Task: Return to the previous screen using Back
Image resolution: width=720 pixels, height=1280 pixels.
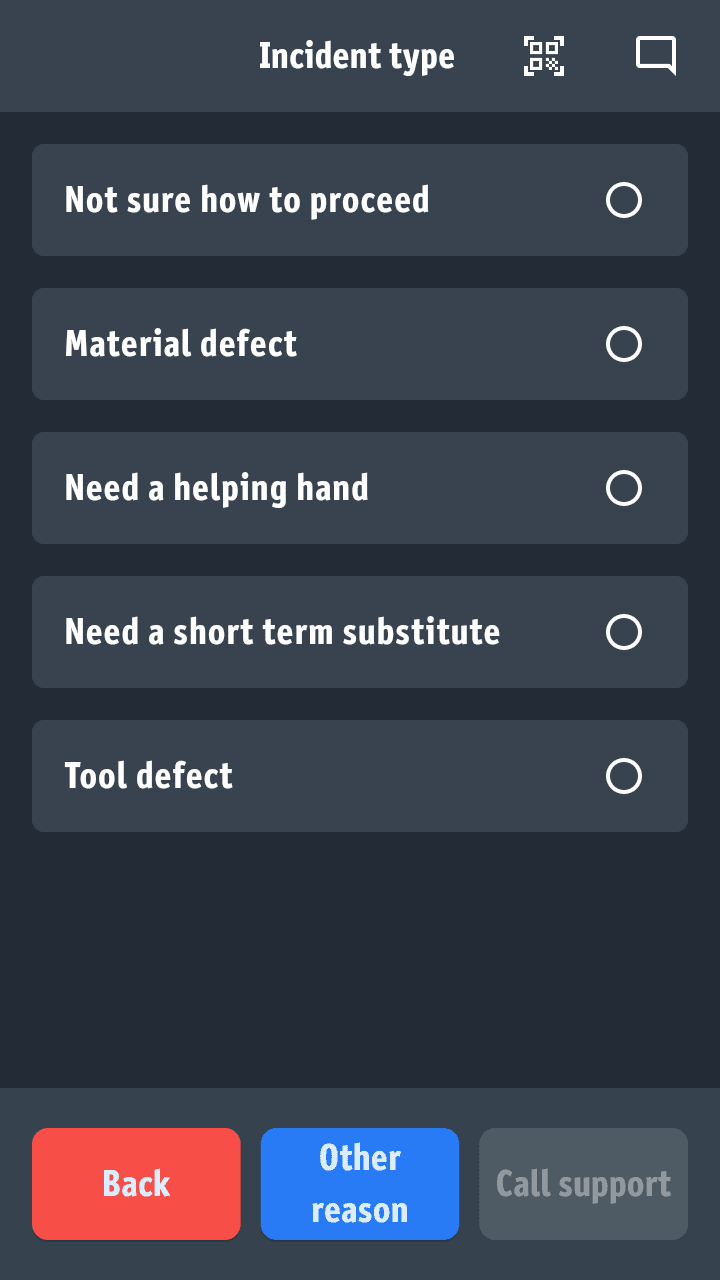Action: [136, 1183]
